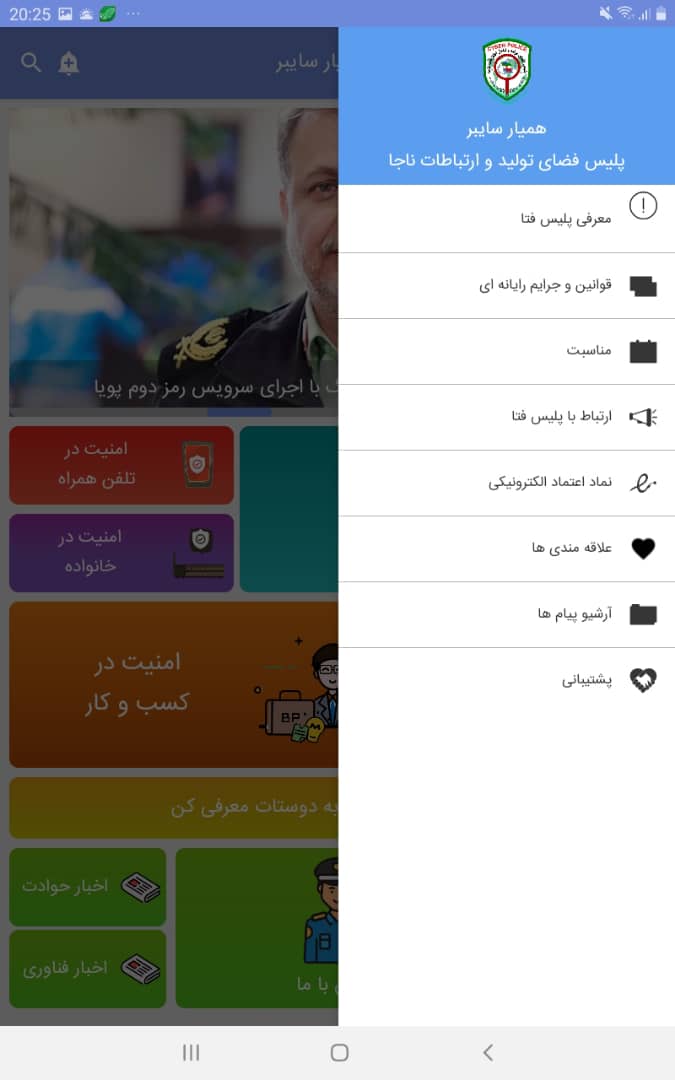Open نماد اعتماد الکترونیکی row

(506, 482)
